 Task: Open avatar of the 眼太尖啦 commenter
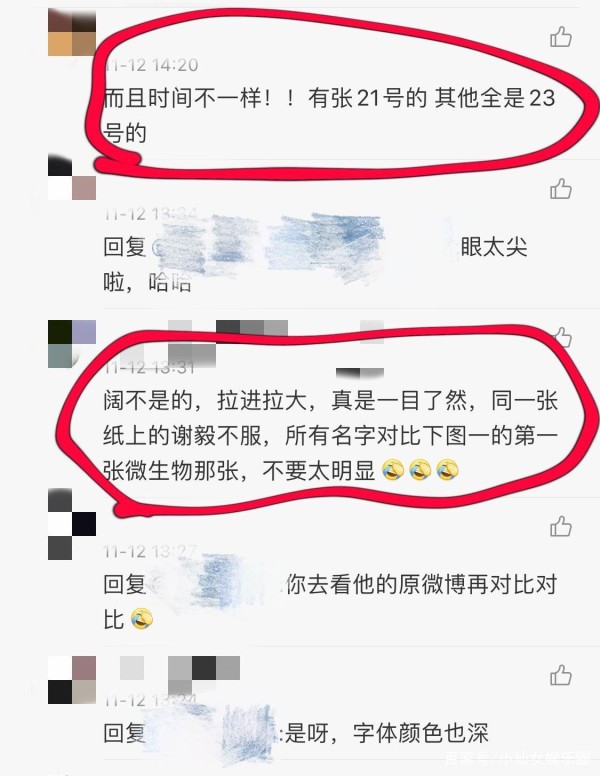[x=72, y=178]
